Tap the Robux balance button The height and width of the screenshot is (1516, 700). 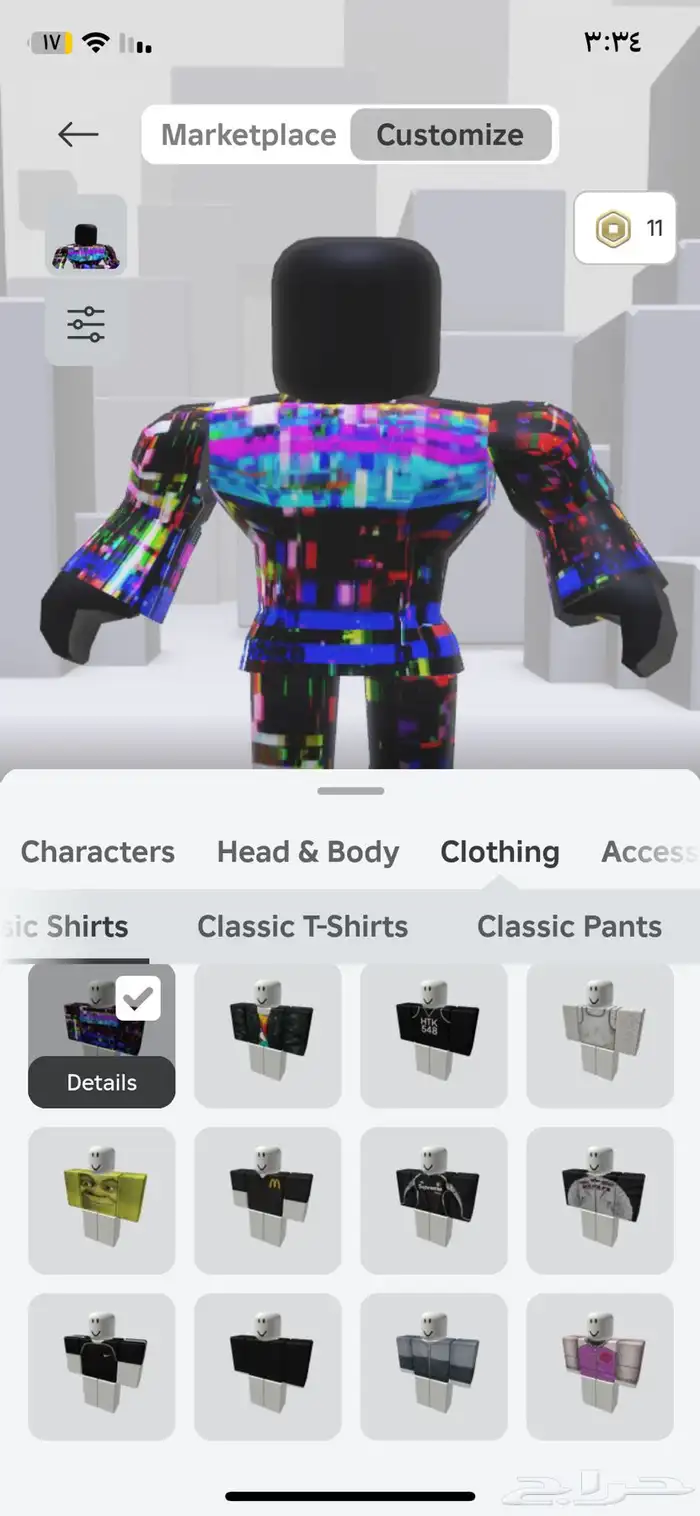point(626,229)
